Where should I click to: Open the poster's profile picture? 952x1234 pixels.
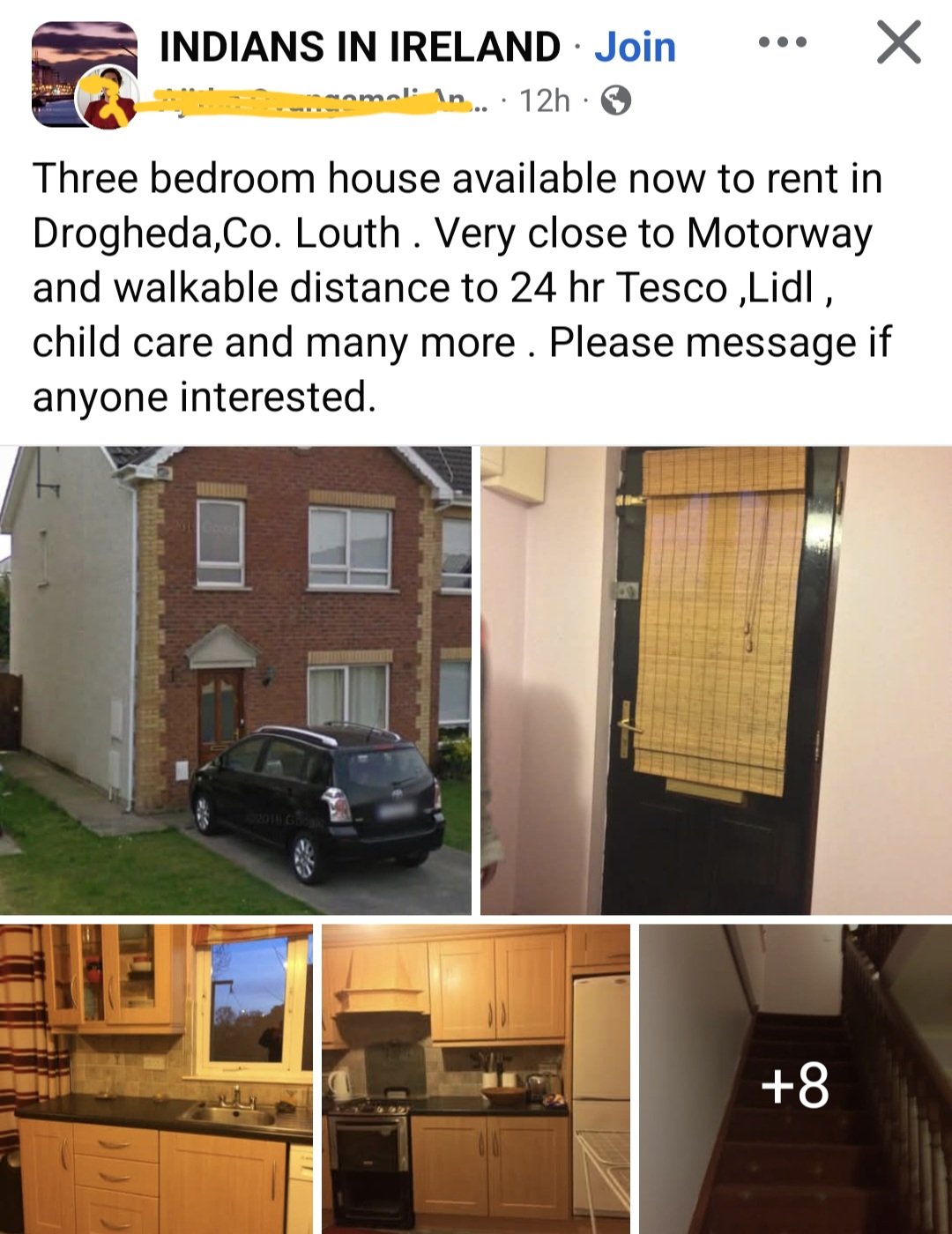click(x=106, y=98)
